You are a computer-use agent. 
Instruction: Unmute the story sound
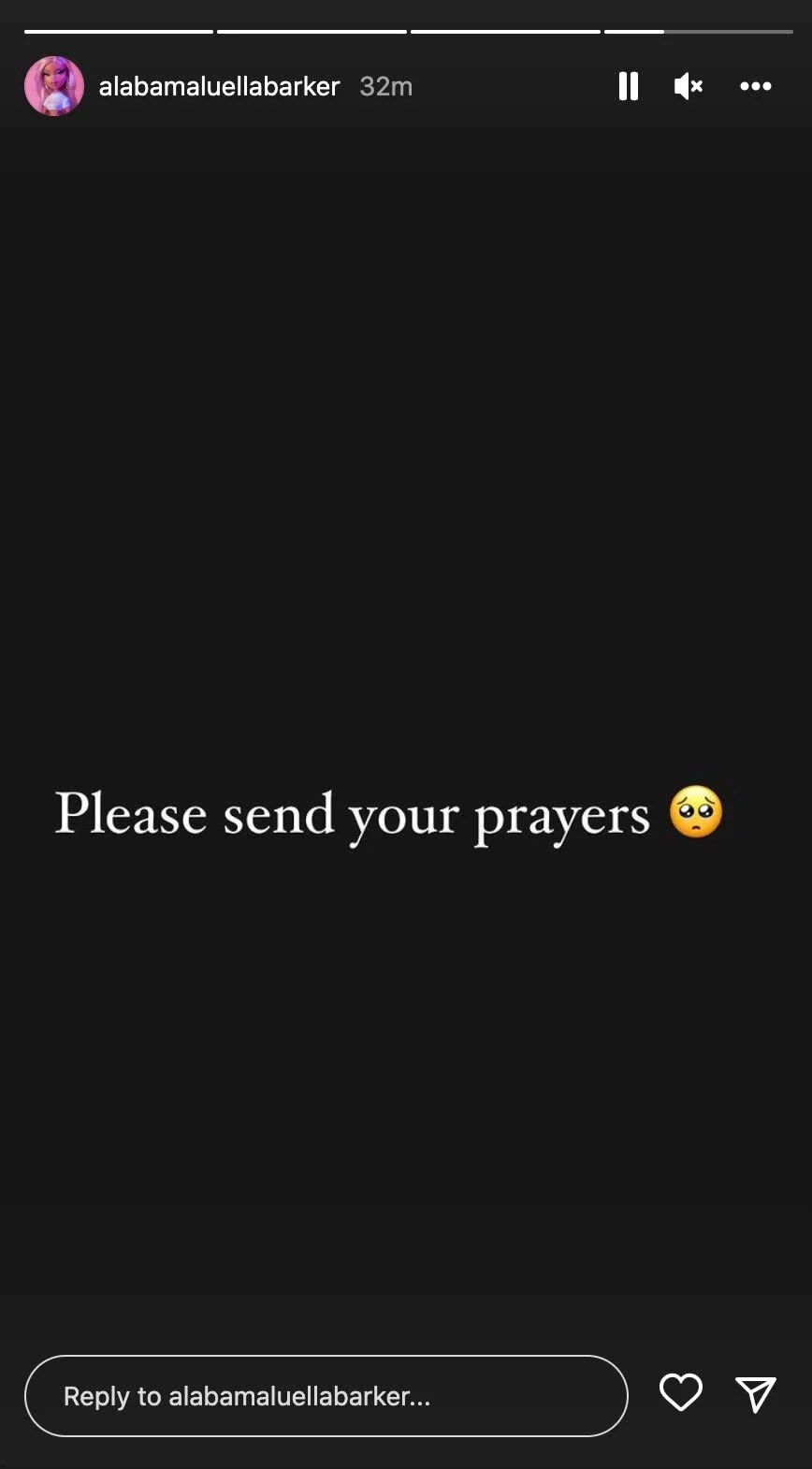688,86
